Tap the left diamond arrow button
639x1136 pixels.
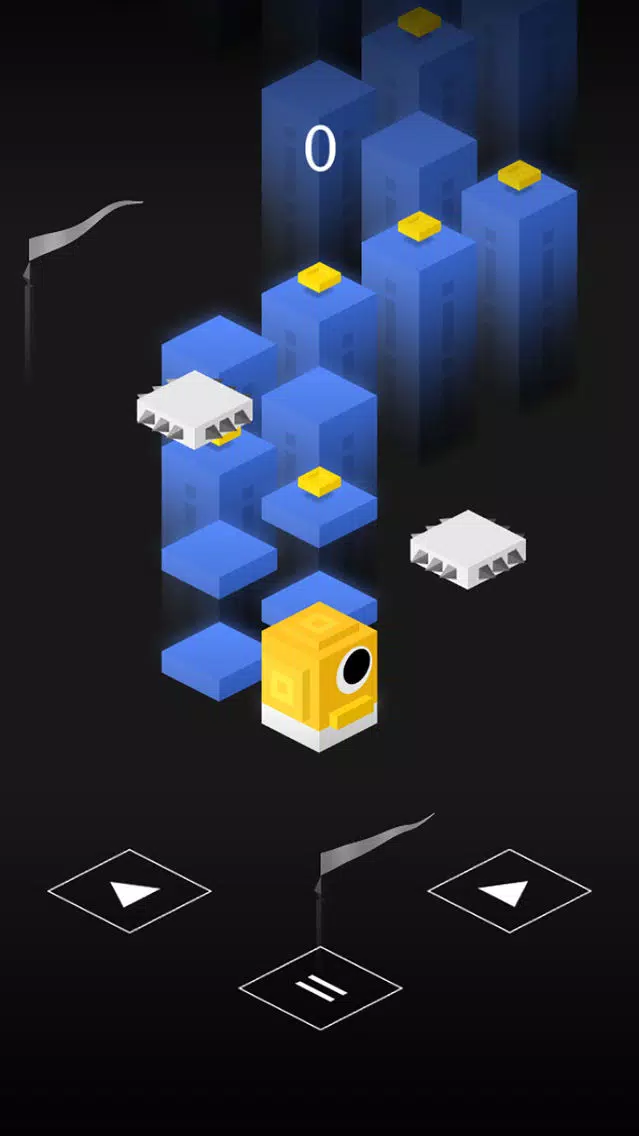click(130, 891)
